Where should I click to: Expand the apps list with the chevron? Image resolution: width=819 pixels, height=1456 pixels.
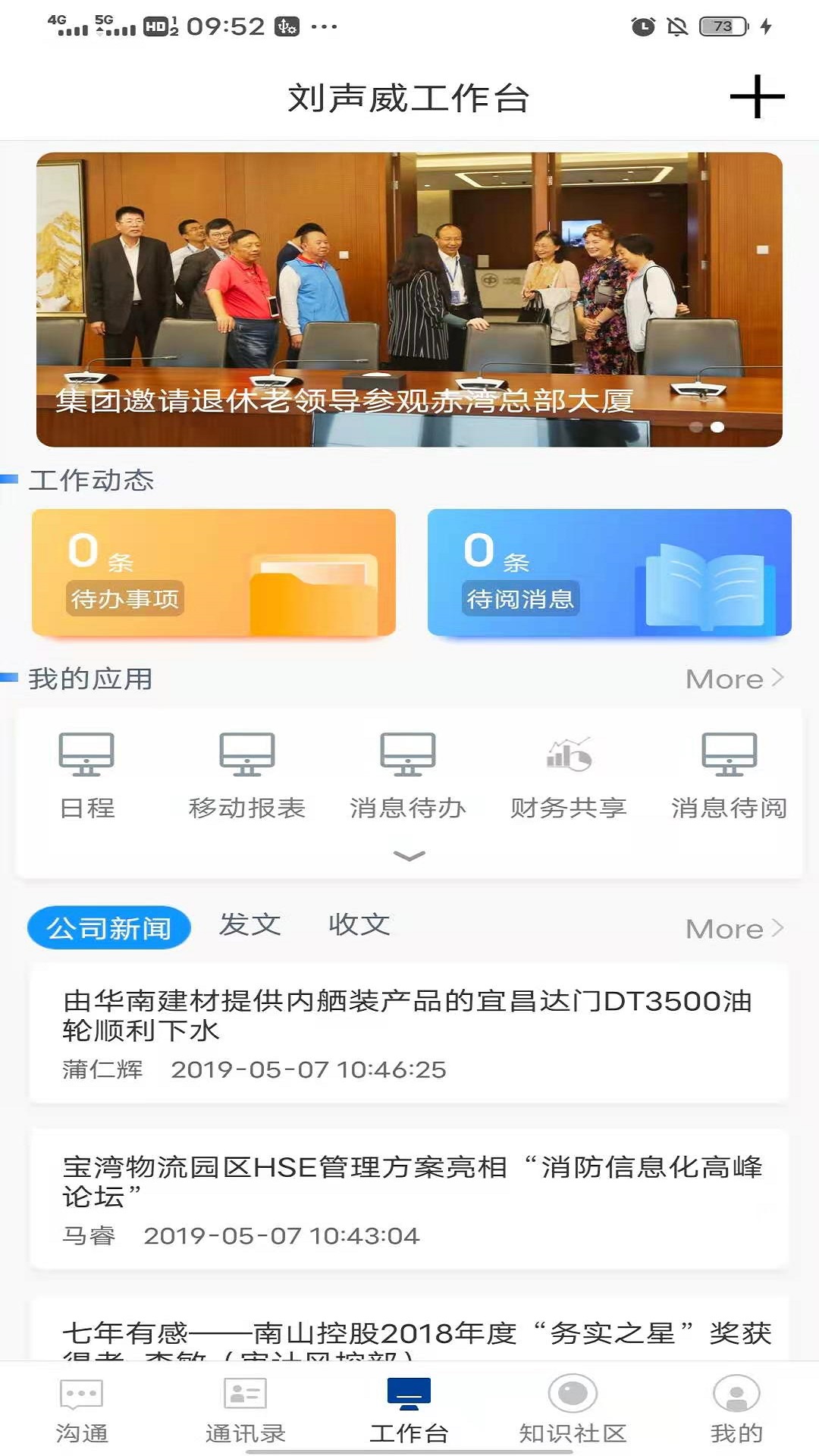pyautogui.click(x=409, y=856)
